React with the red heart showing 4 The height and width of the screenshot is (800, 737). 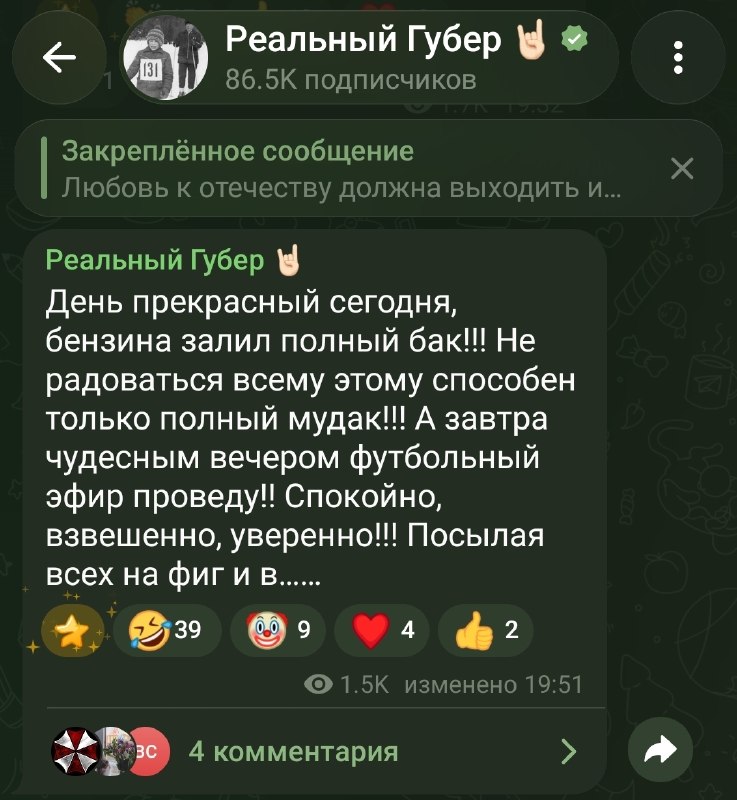coord(382,630)
